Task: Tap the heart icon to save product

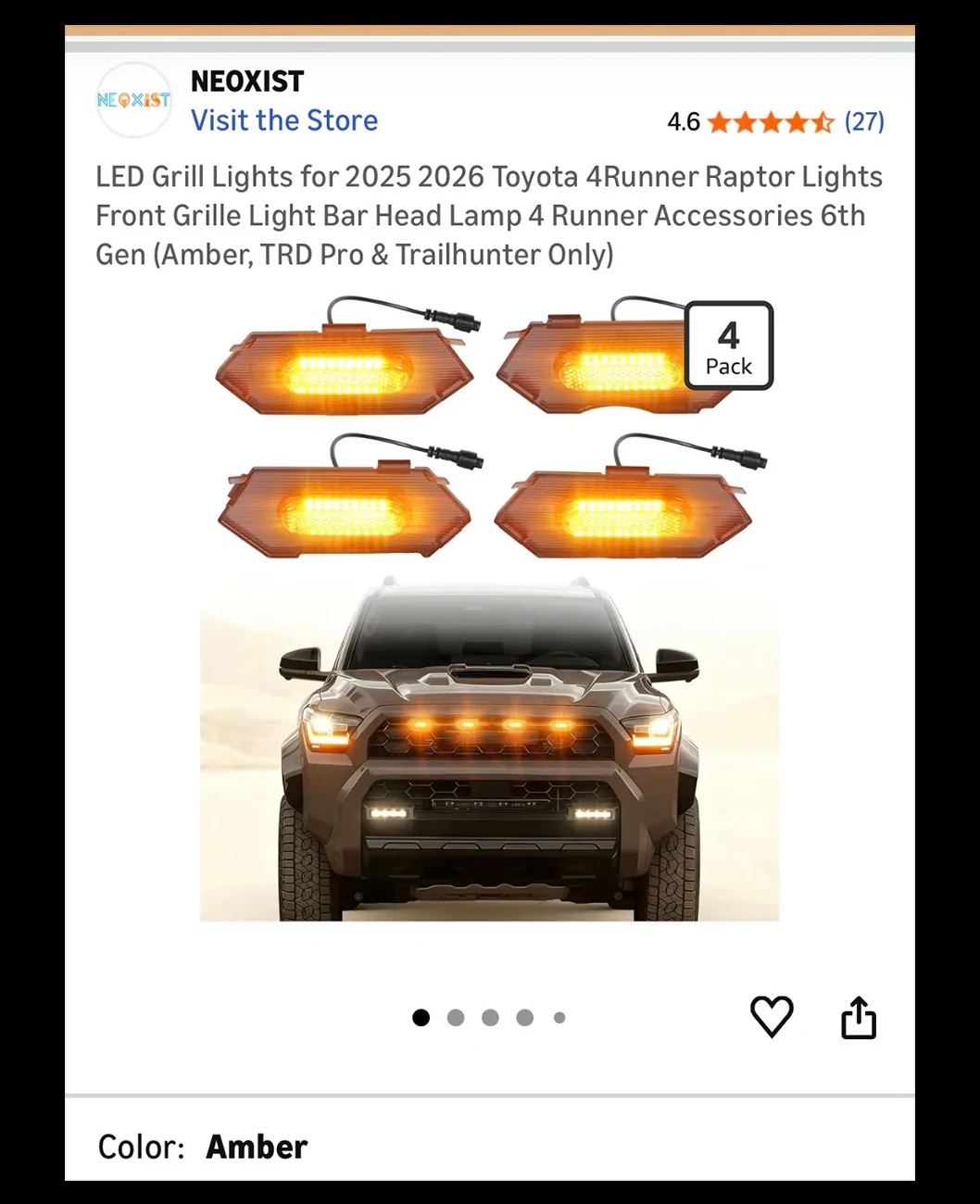Action: click(773, 1016)
